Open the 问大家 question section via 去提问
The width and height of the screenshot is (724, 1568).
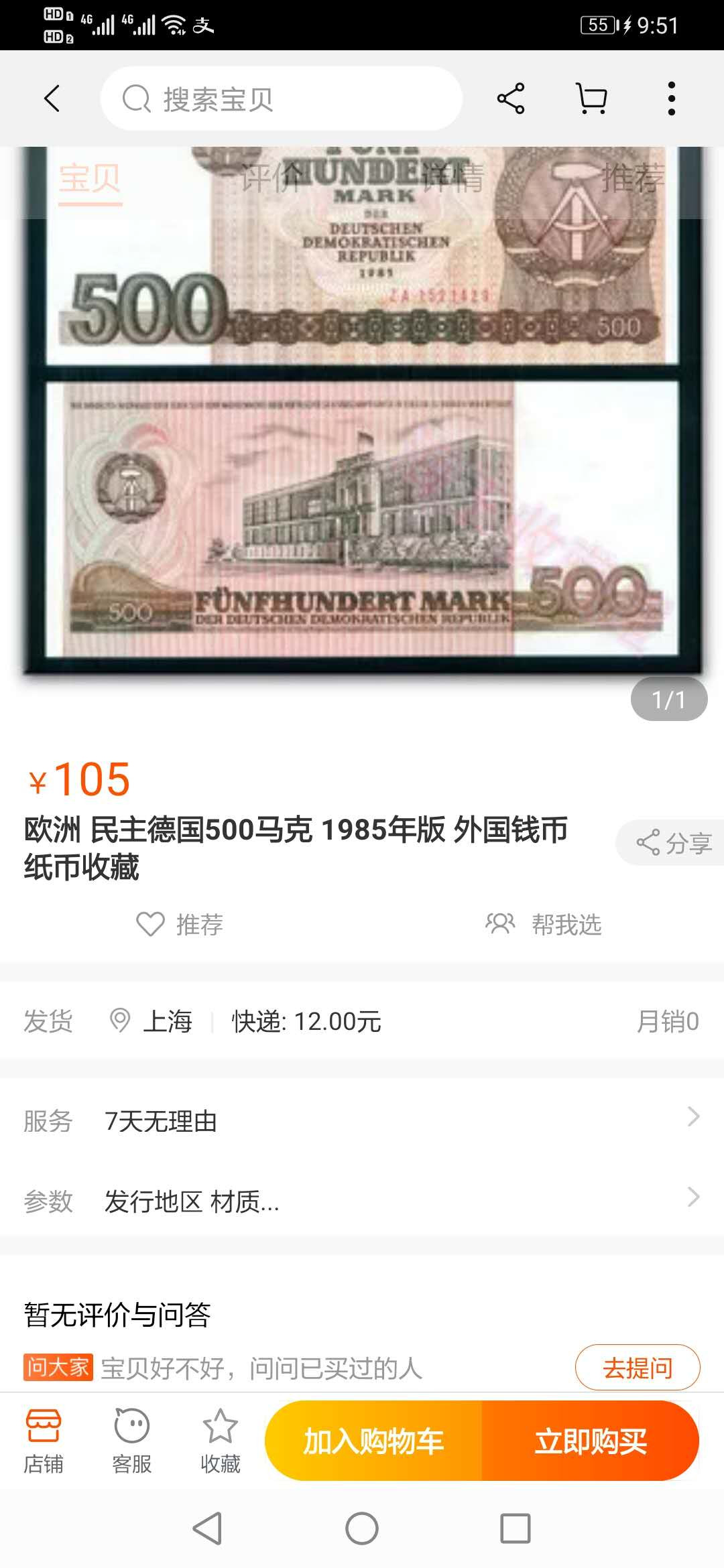tap(634, 1369)
